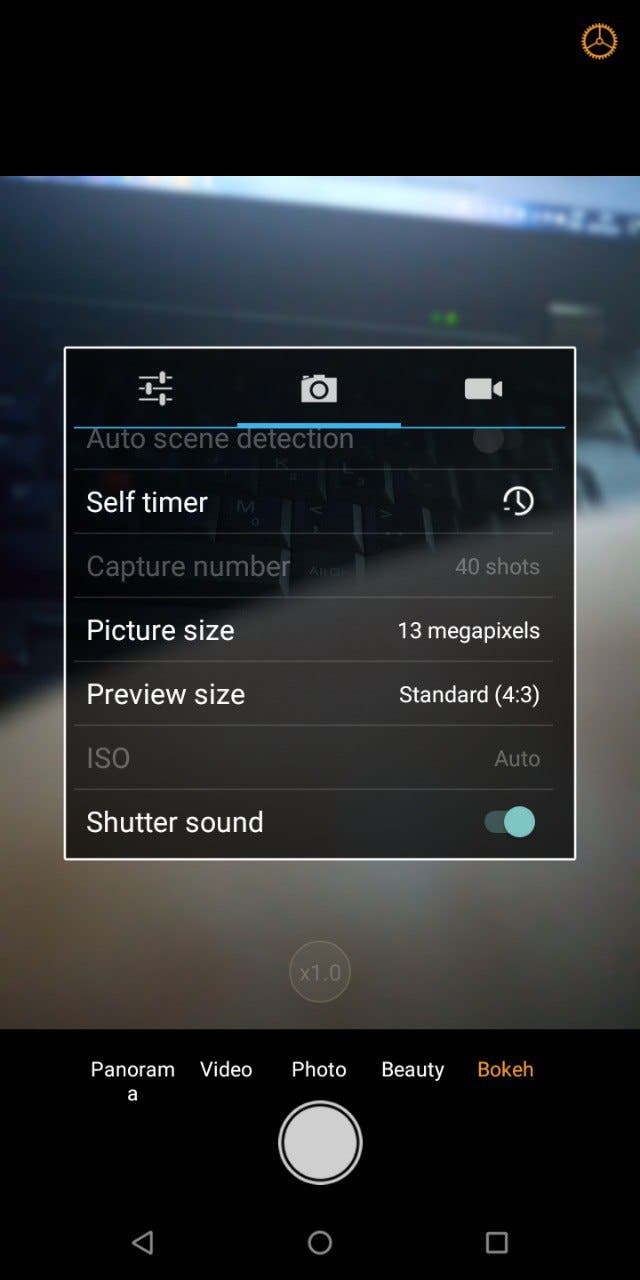Open the settings gear icon
This screenshot has width=640, height=1280.
(599, 42)
